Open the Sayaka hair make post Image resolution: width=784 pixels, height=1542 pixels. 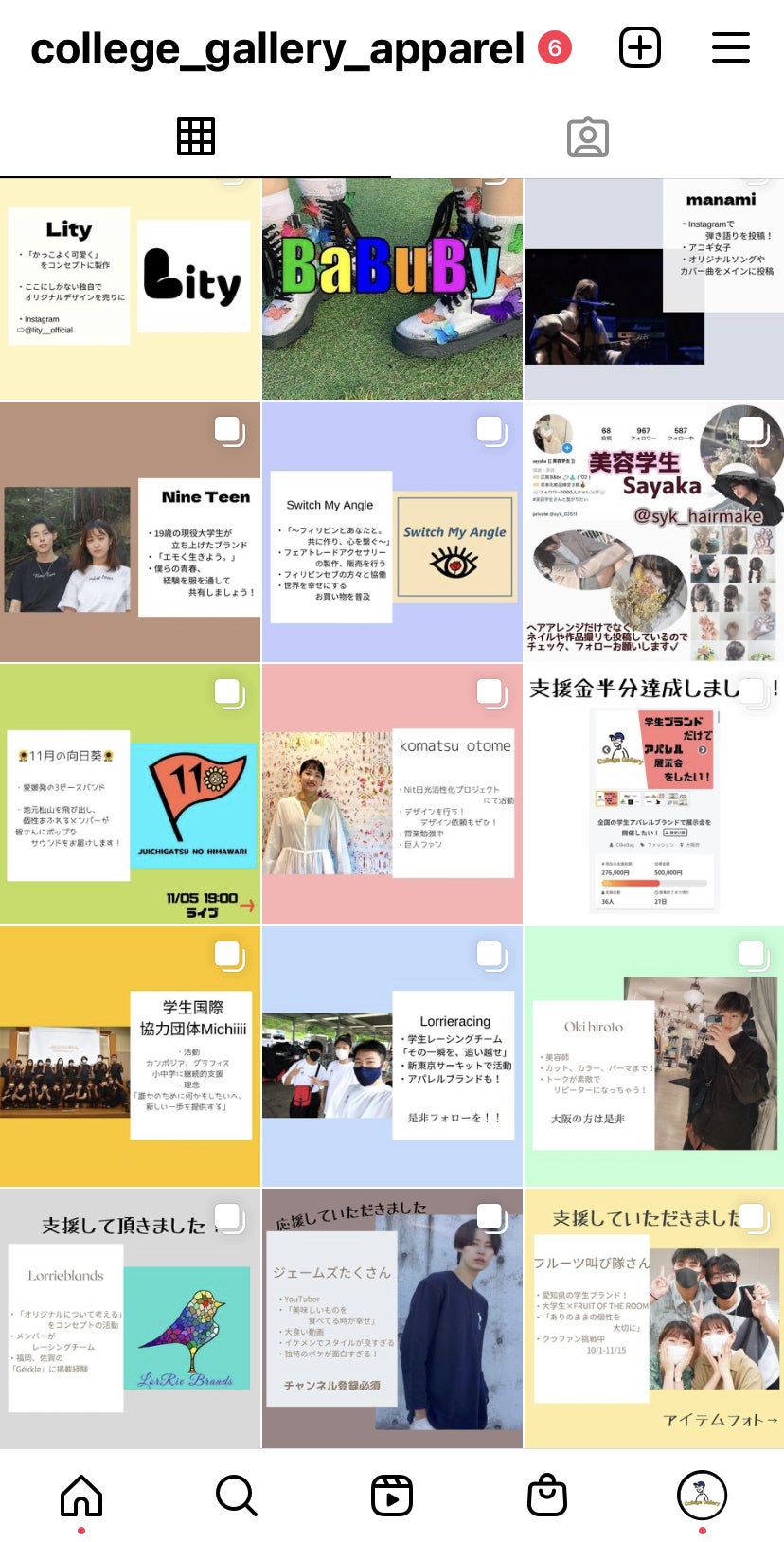pyautogui.click(x=653, y=531)
